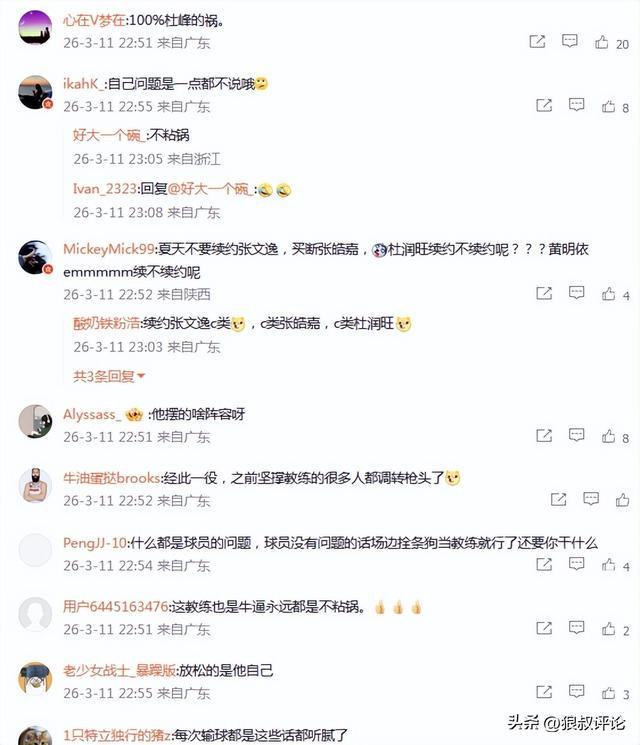
Task: Open Alyssass_'s profile avatar
Action: [35, 421]
